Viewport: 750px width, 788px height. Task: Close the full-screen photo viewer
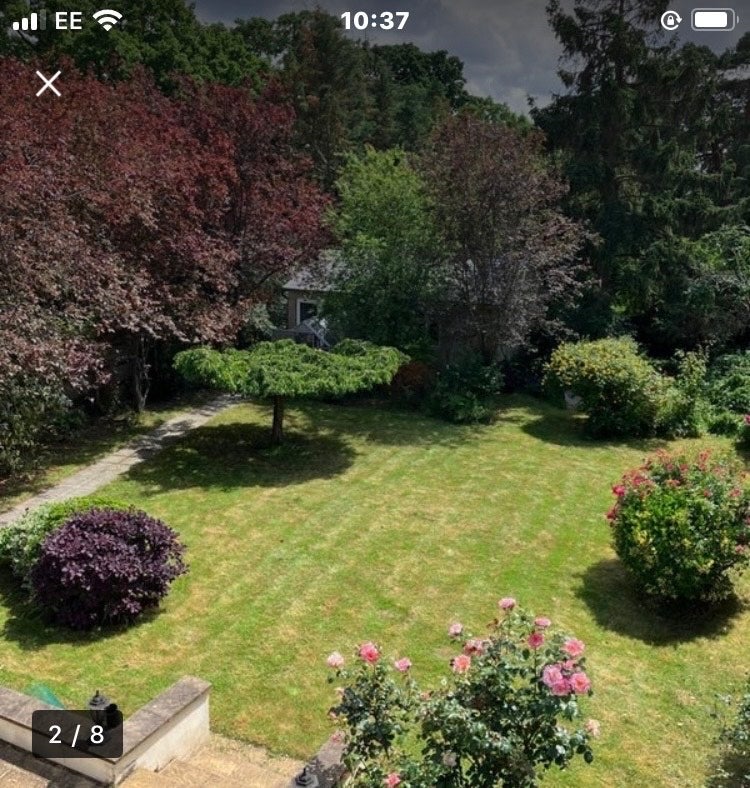[x=48, y=84]
